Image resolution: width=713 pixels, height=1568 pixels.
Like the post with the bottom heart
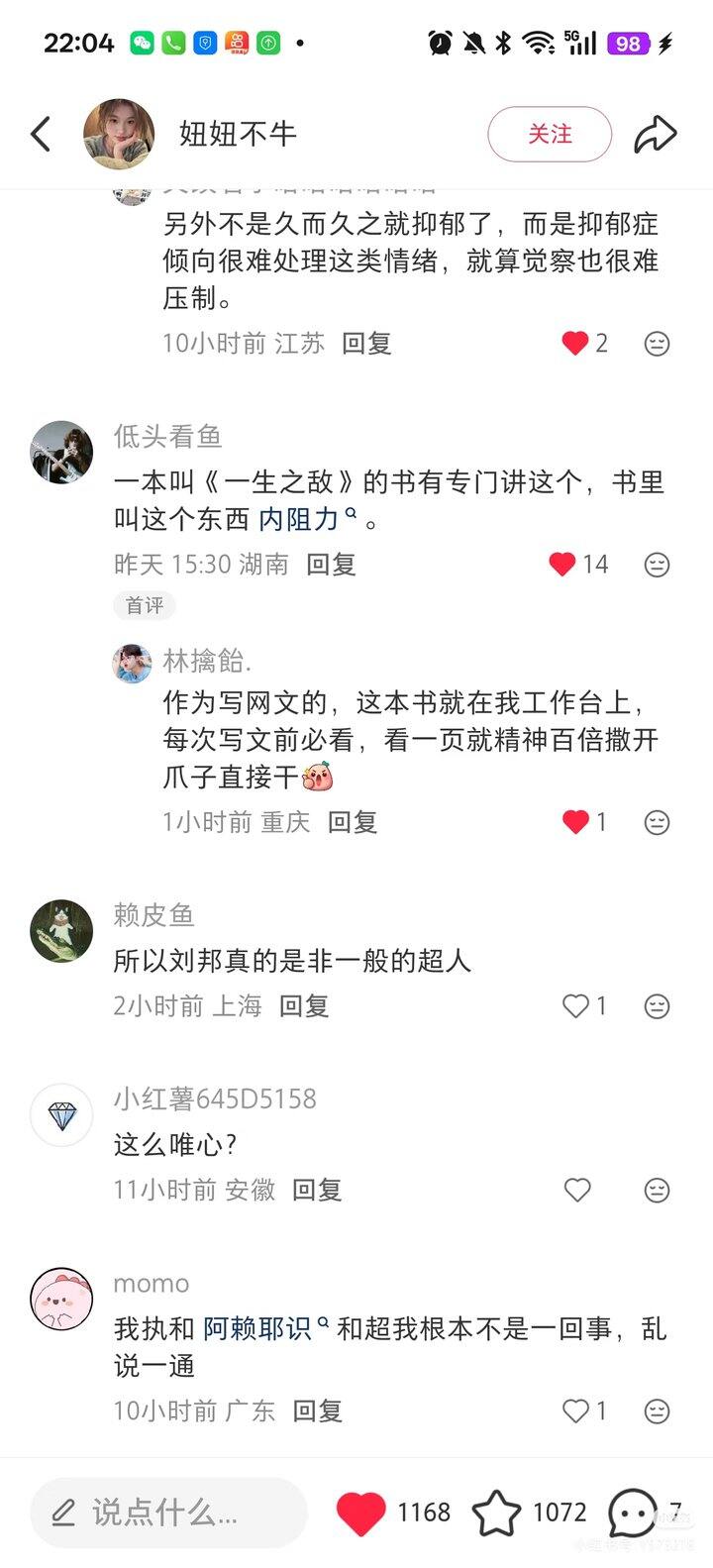pyautogui.click(x=361, y=1513)
